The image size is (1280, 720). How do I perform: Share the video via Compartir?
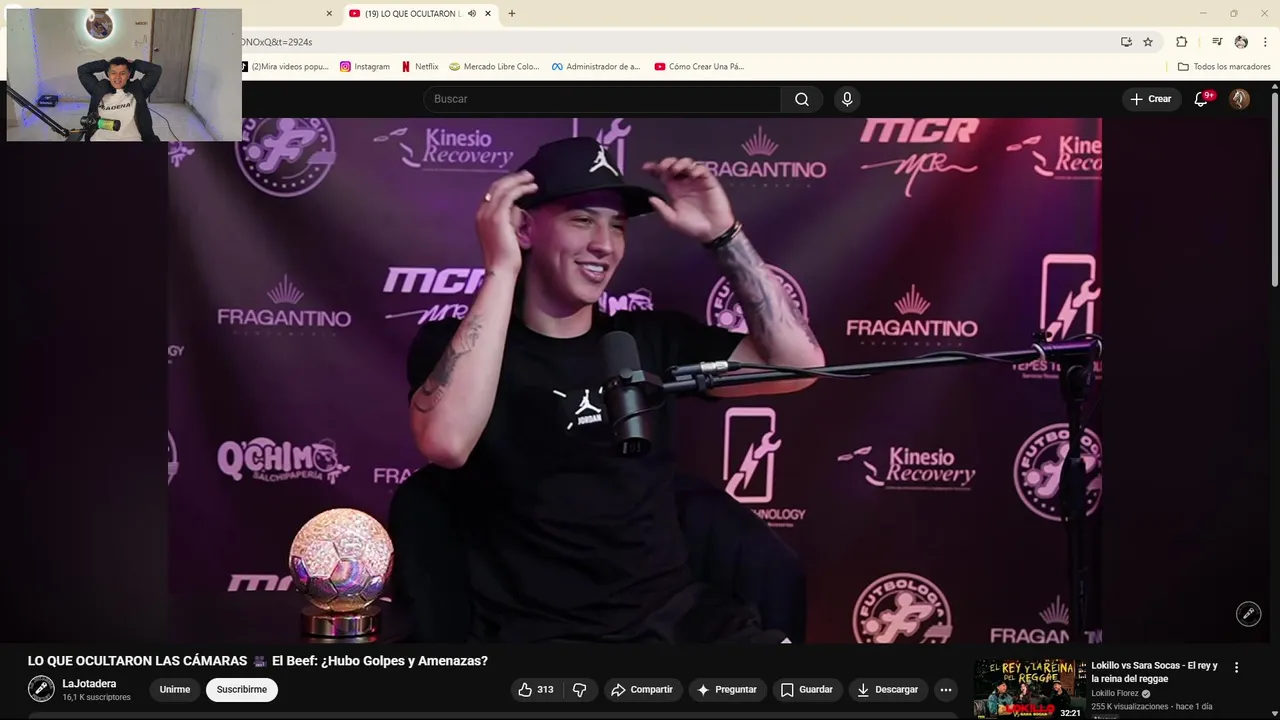tap(642, 689)
